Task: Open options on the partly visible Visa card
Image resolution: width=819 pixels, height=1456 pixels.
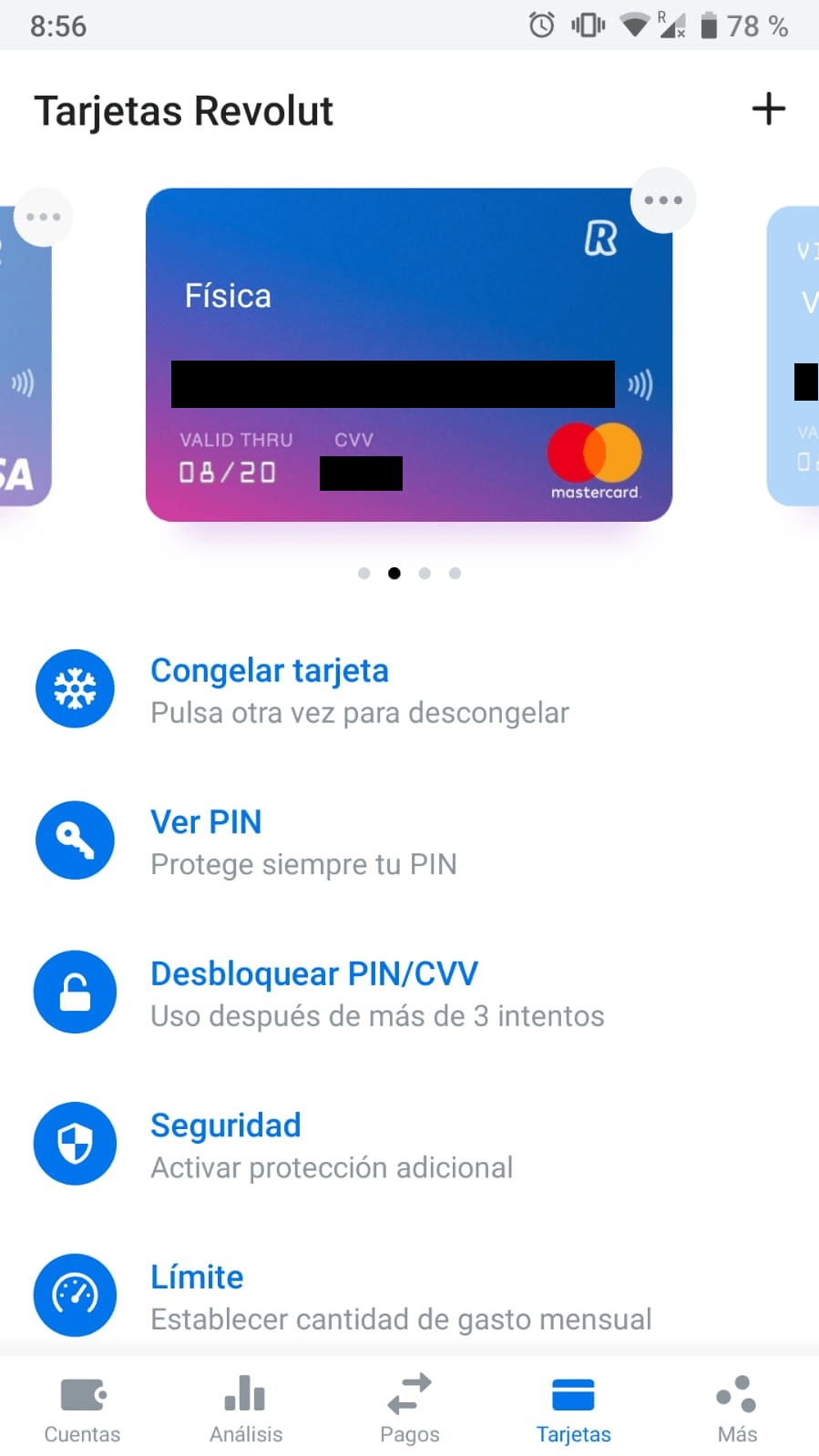Action: tap(43, 217)
